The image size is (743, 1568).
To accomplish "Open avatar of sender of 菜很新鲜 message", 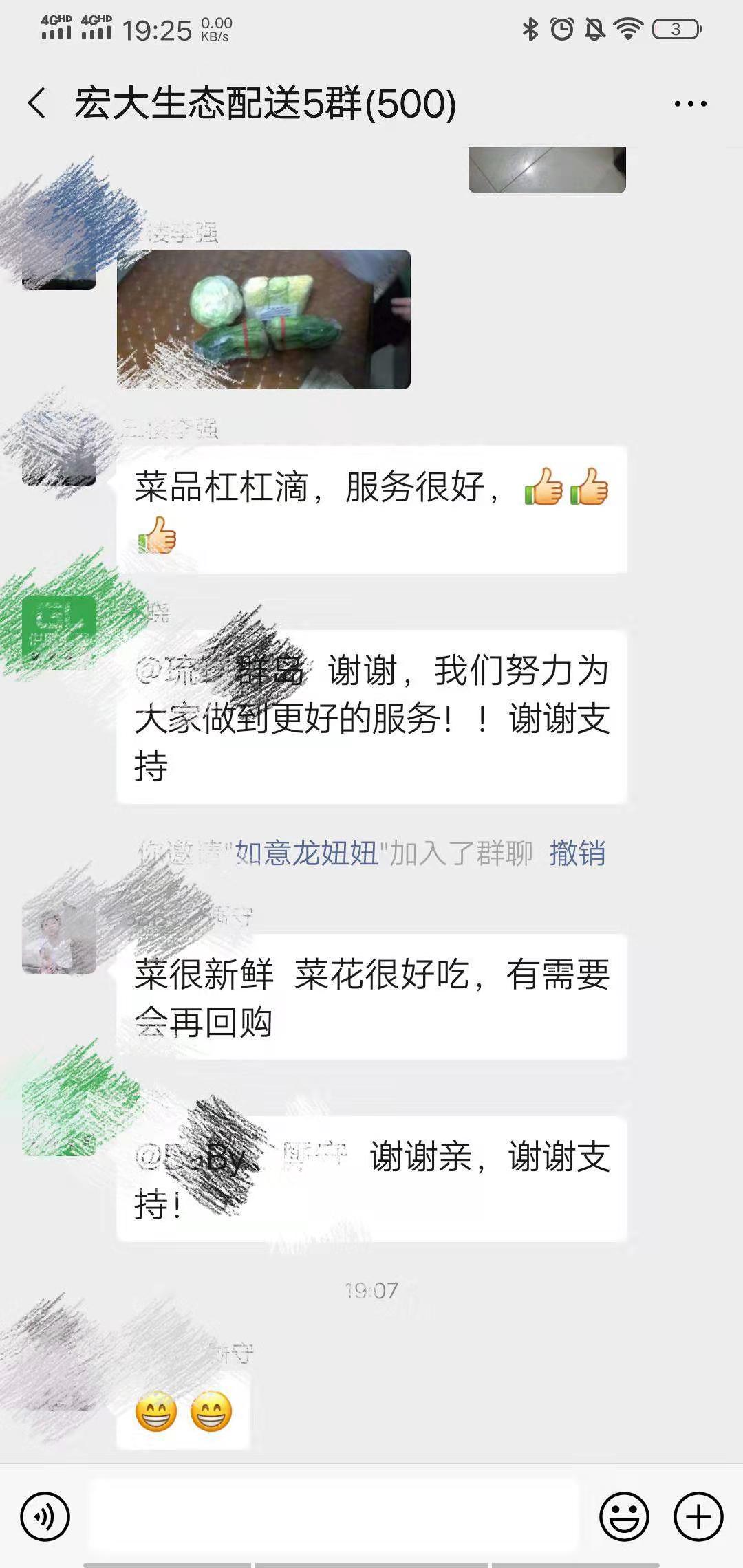I will click(x=59, y=939).
